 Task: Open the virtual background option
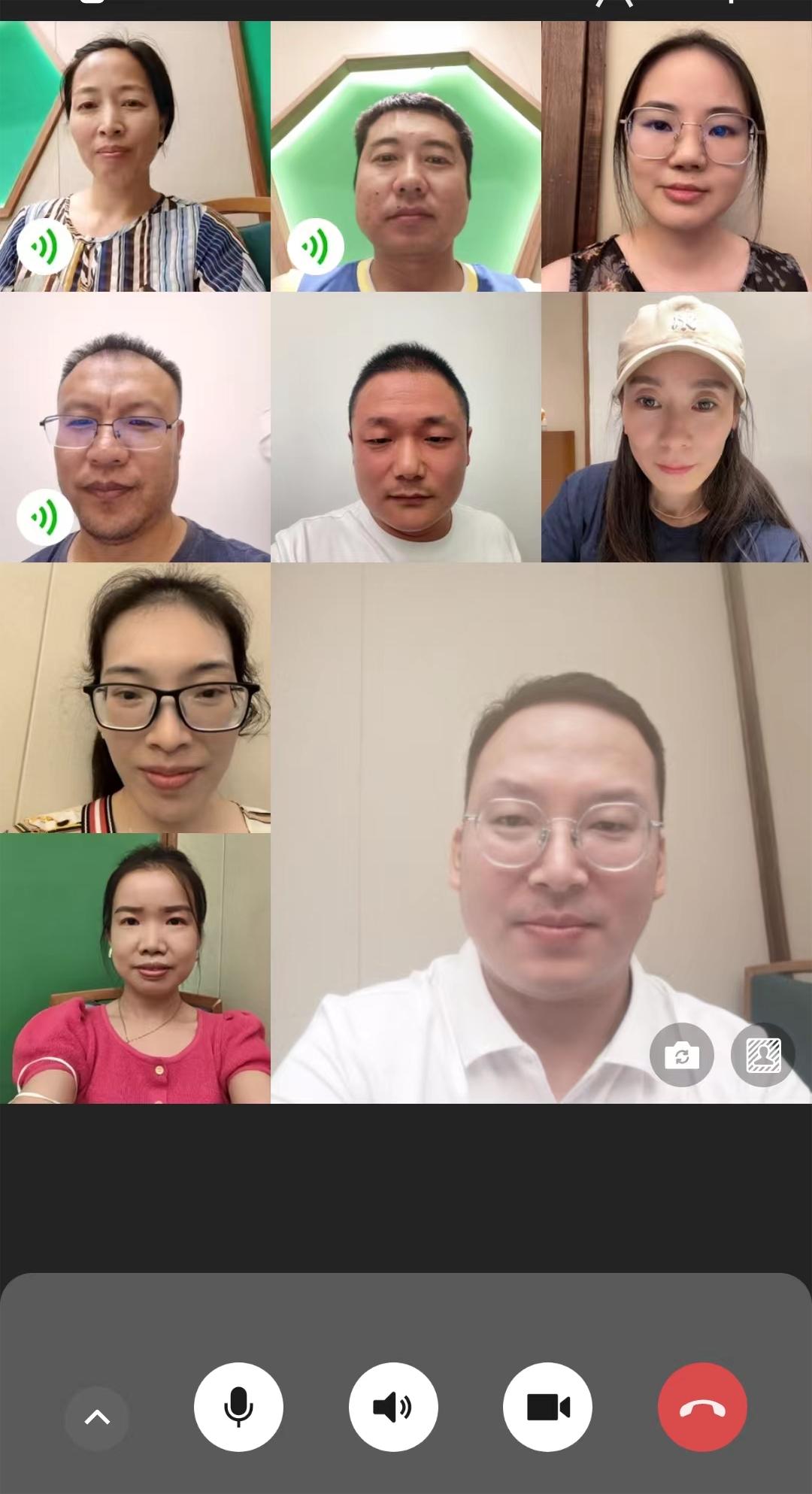pos(763,1055)
